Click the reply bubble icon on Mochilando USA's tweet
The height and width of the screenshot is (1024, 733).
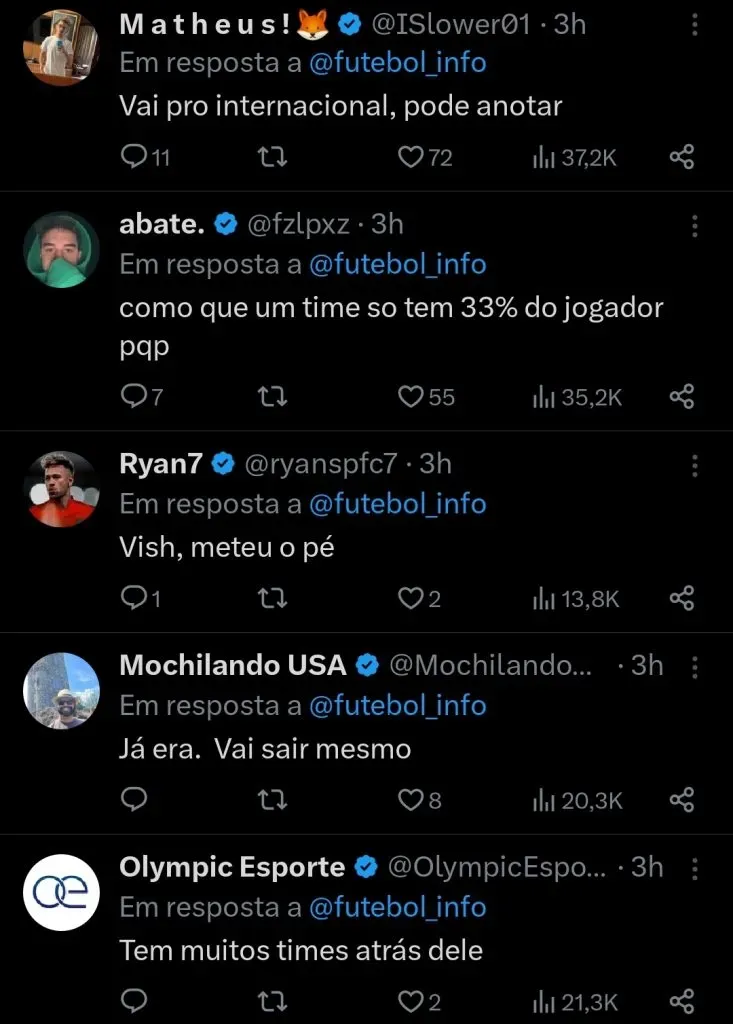click(x=134, y=799)
